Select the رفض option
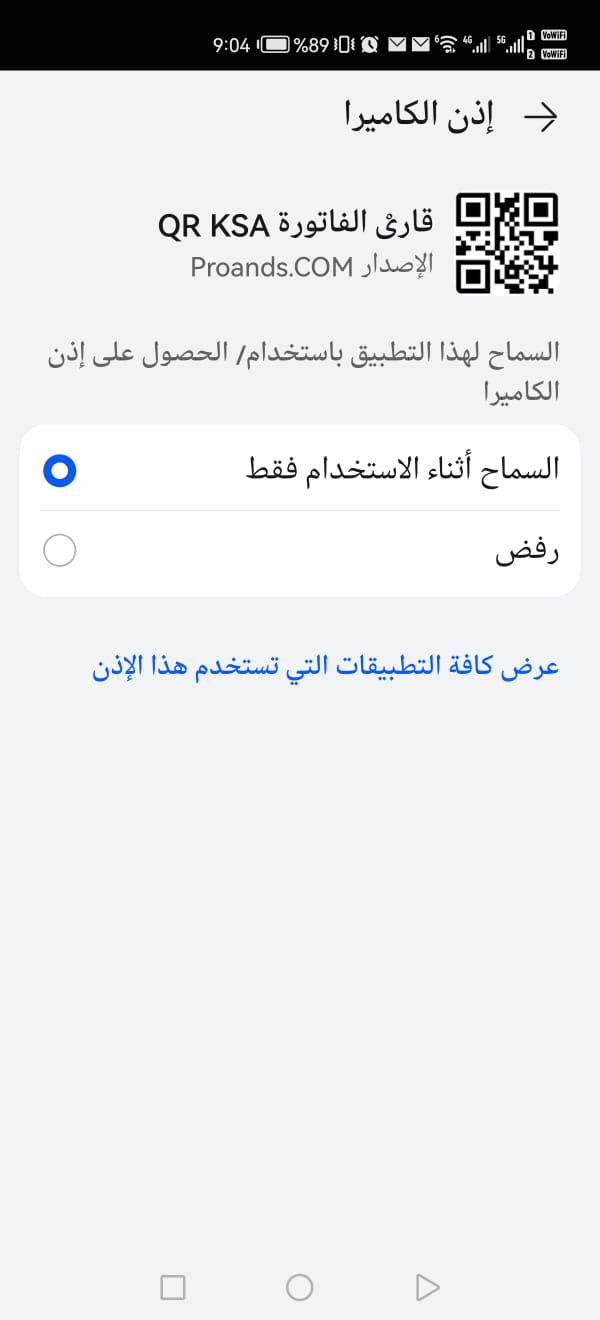Image resolution: width=600 pixels, height=1320 pixels. pyautogui.click(x=300, y=551)
